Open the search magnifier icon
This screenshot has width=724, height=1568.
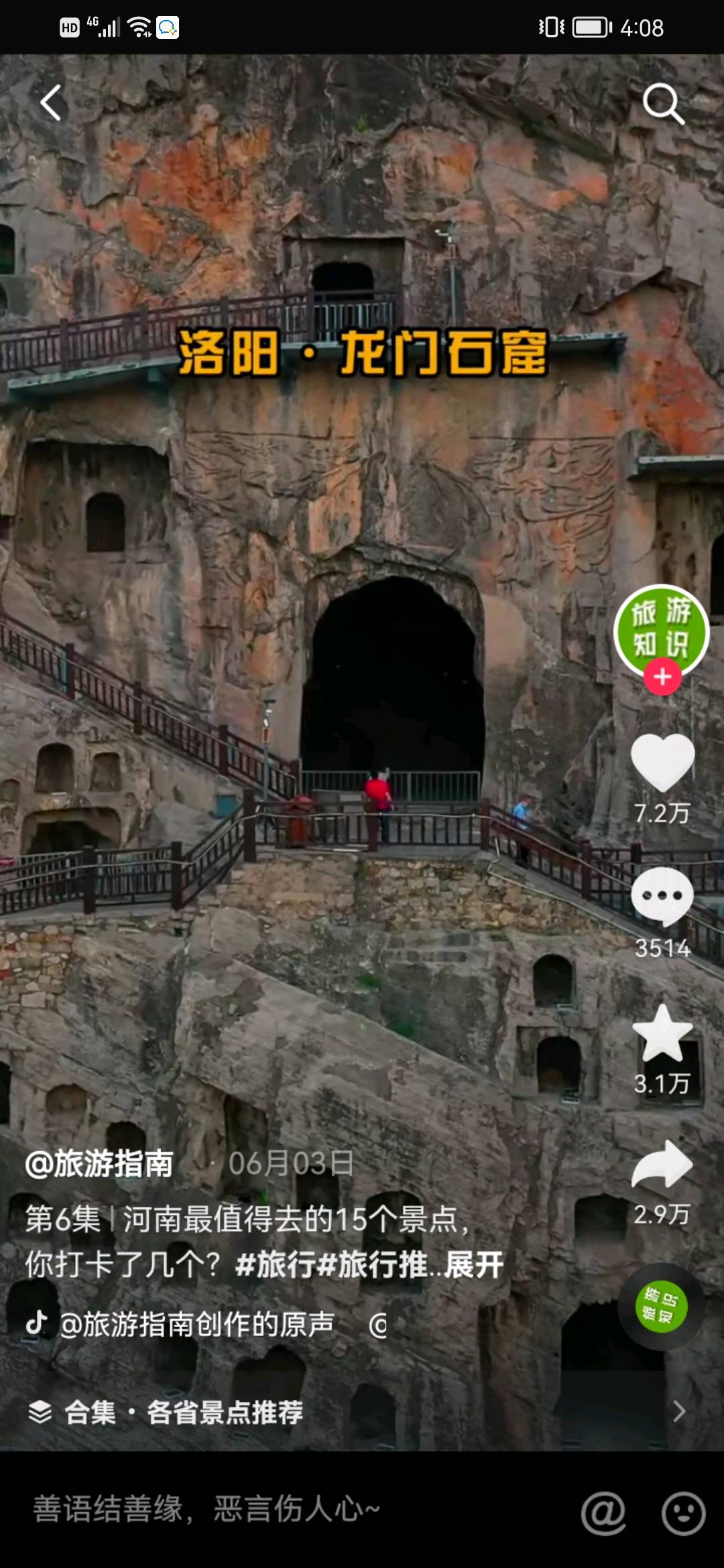click(x=662, y=104)
